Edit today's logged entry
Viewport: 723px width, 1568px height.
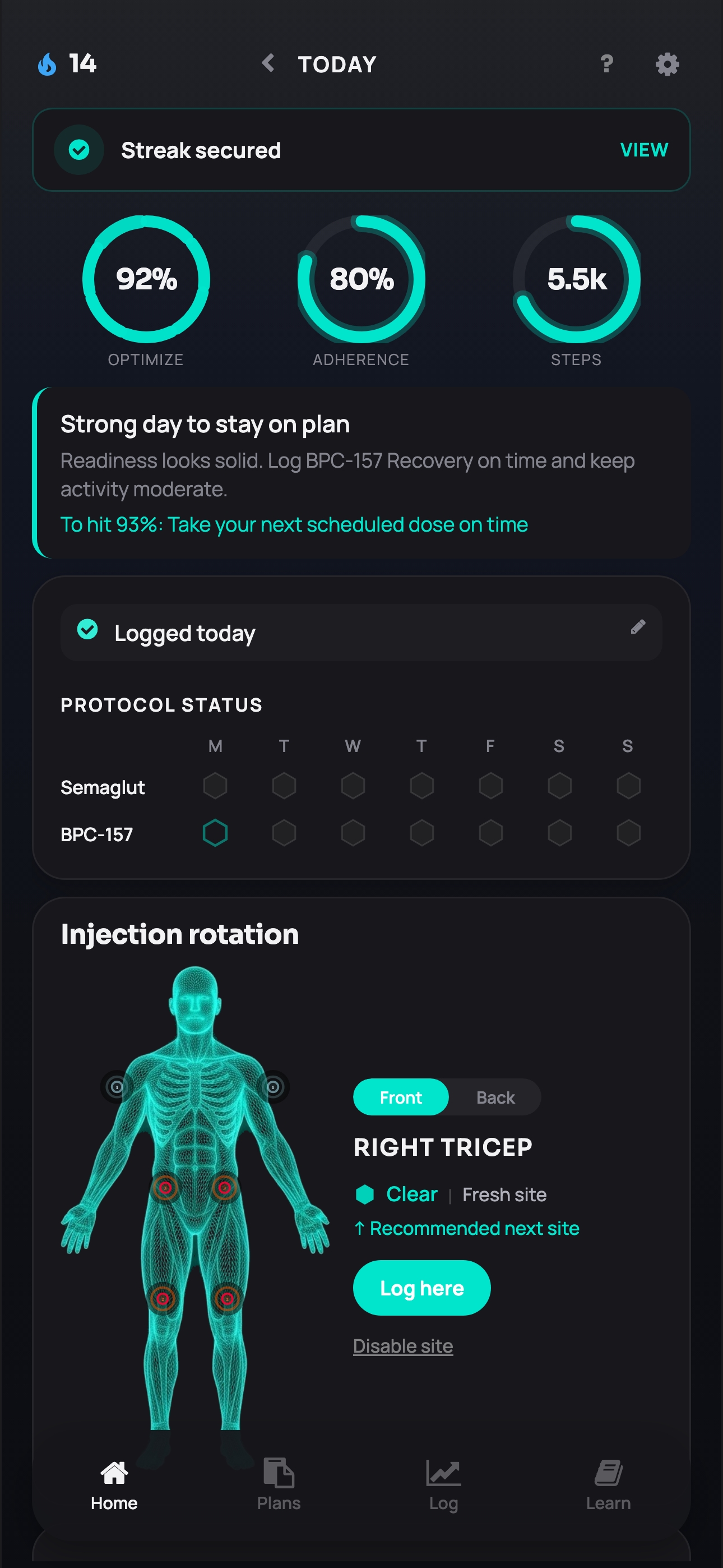pos(637,627)
